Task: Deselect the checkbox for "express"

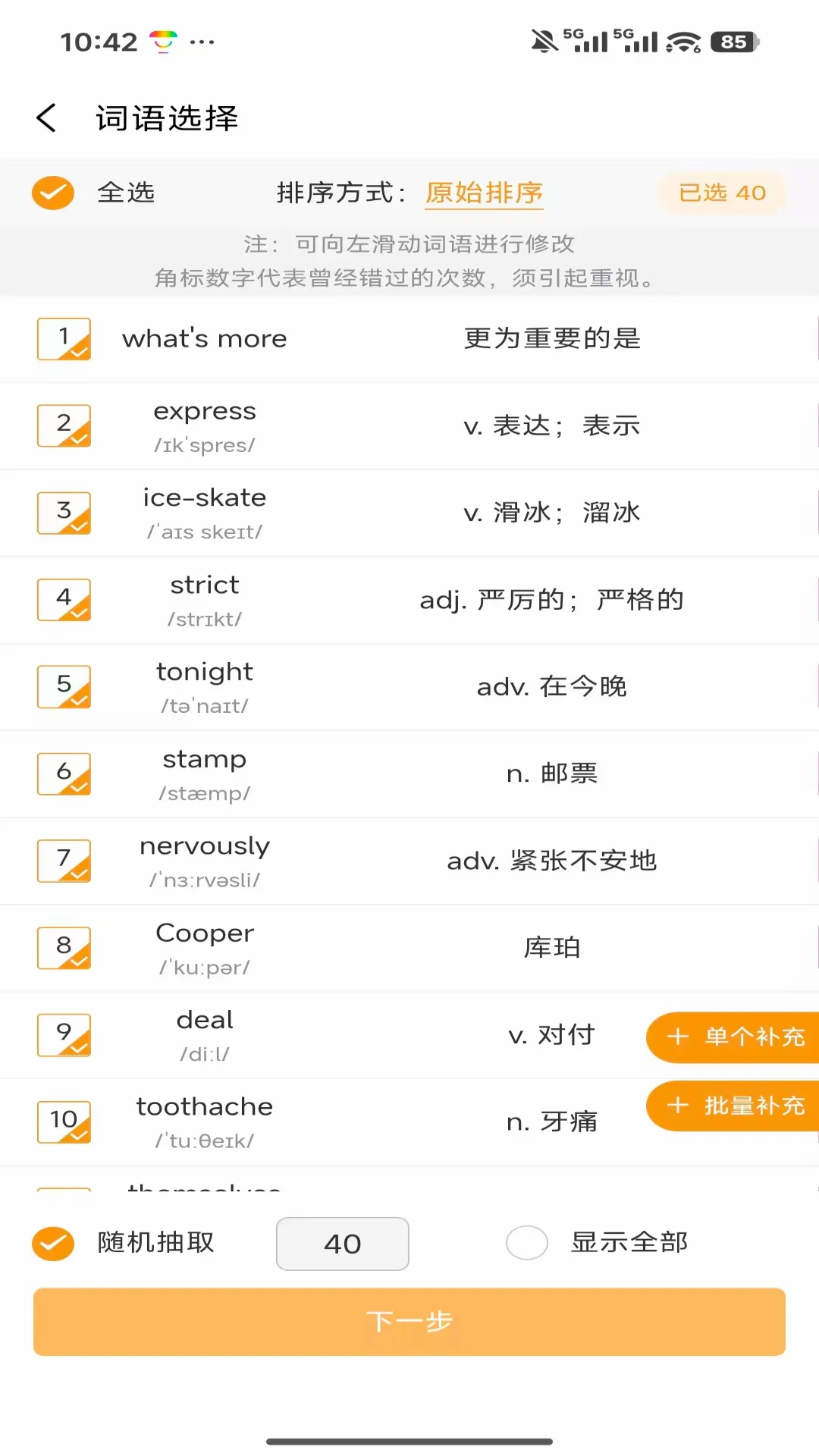Action: (x=64, y=425)
